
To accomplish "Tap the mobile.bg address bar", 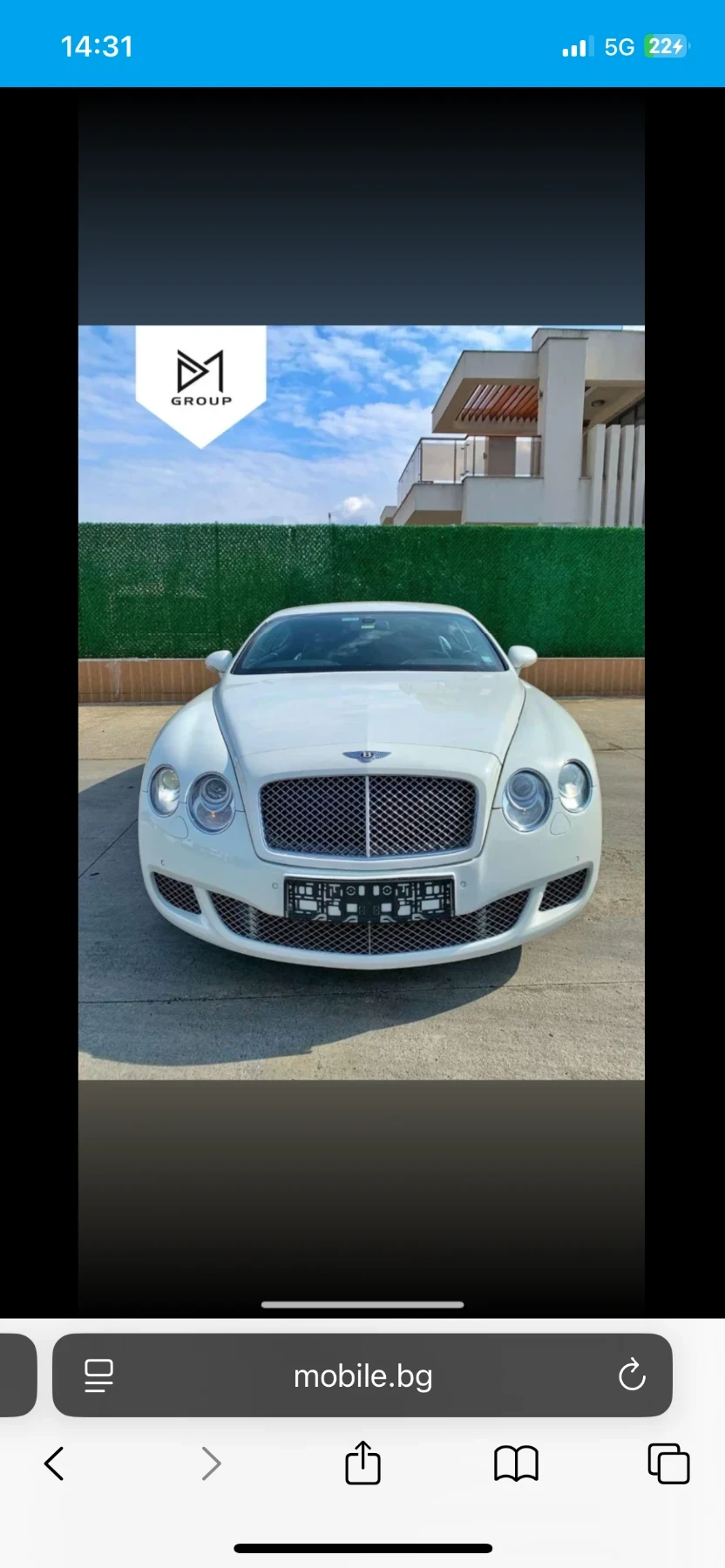I will 362,1376.
